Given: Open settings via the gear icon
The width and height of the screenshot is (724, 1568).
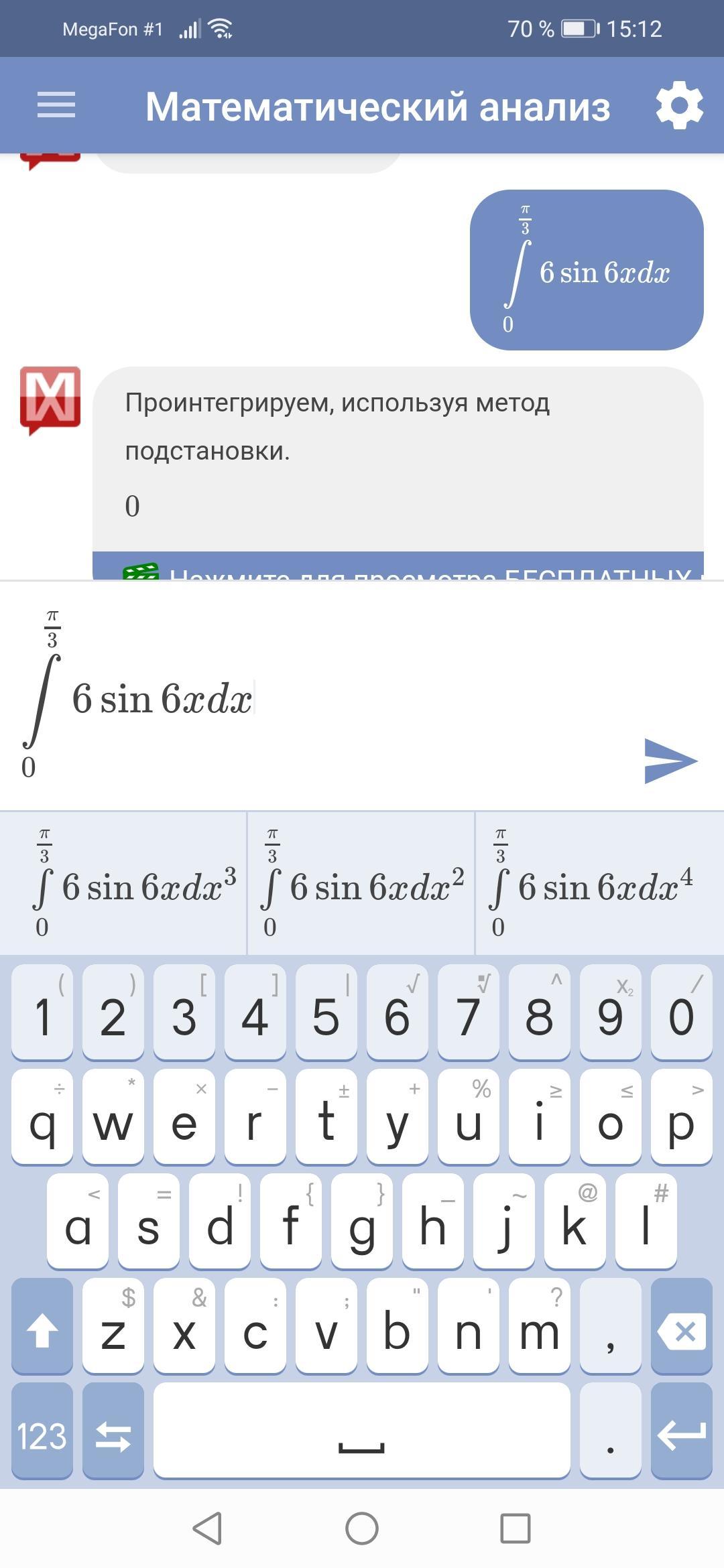Looking at the screenshot, I should 679,106.
